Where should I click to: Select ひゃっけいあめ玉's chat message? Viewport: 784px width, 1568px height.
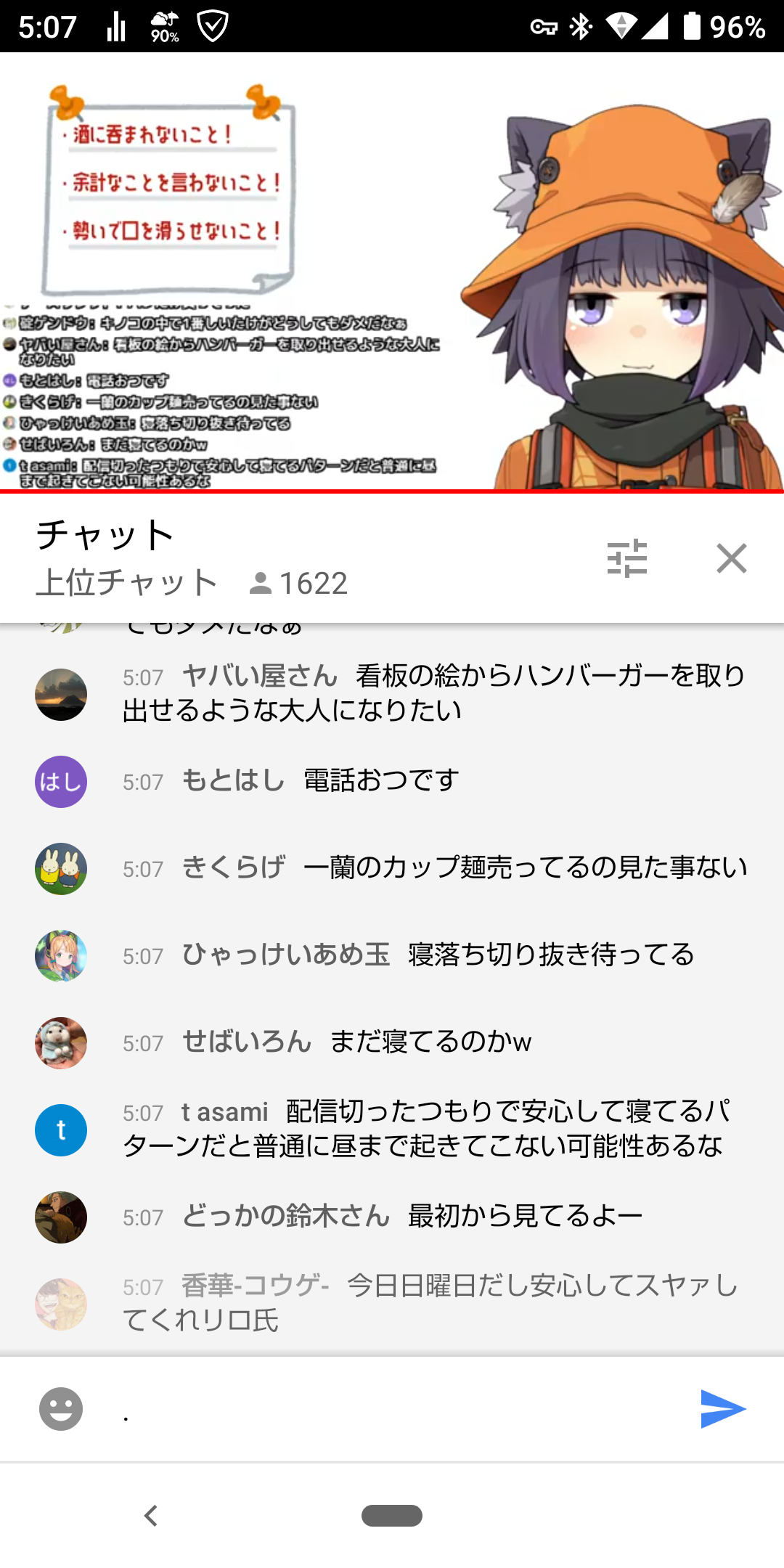(437, 955)
